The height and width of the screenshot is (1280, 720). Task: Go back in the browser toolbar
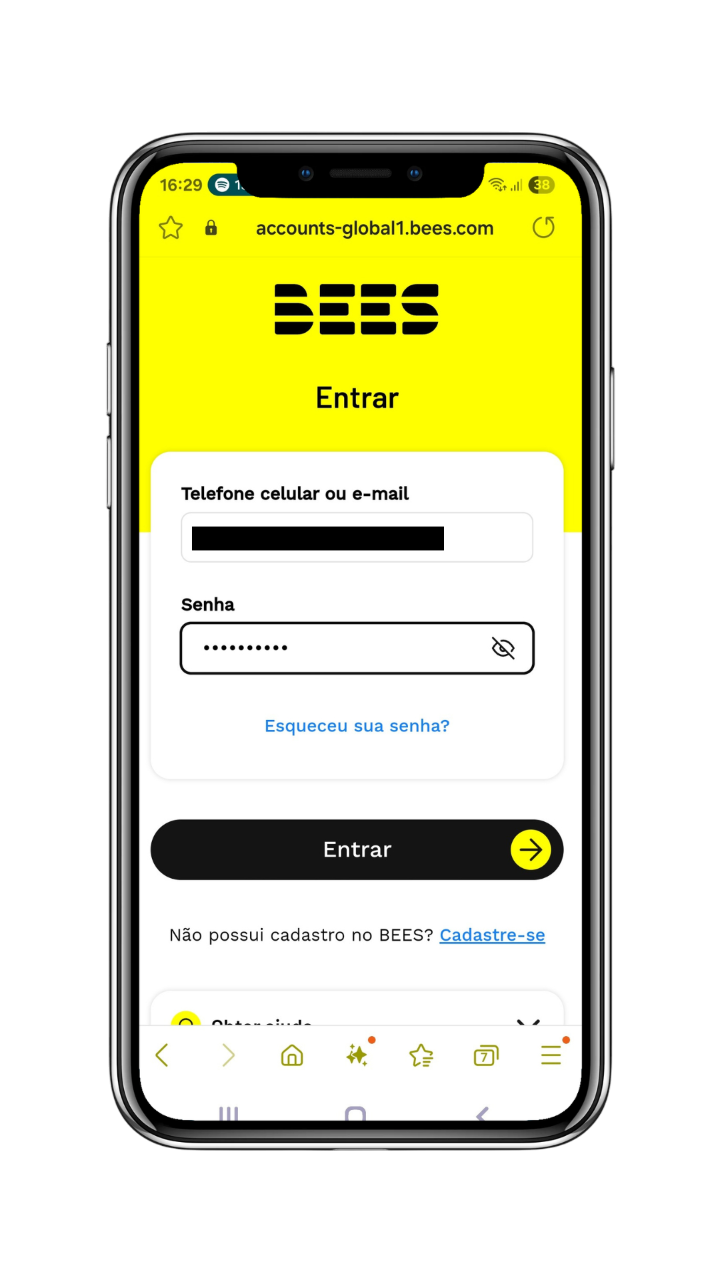tap(162, 1055)
